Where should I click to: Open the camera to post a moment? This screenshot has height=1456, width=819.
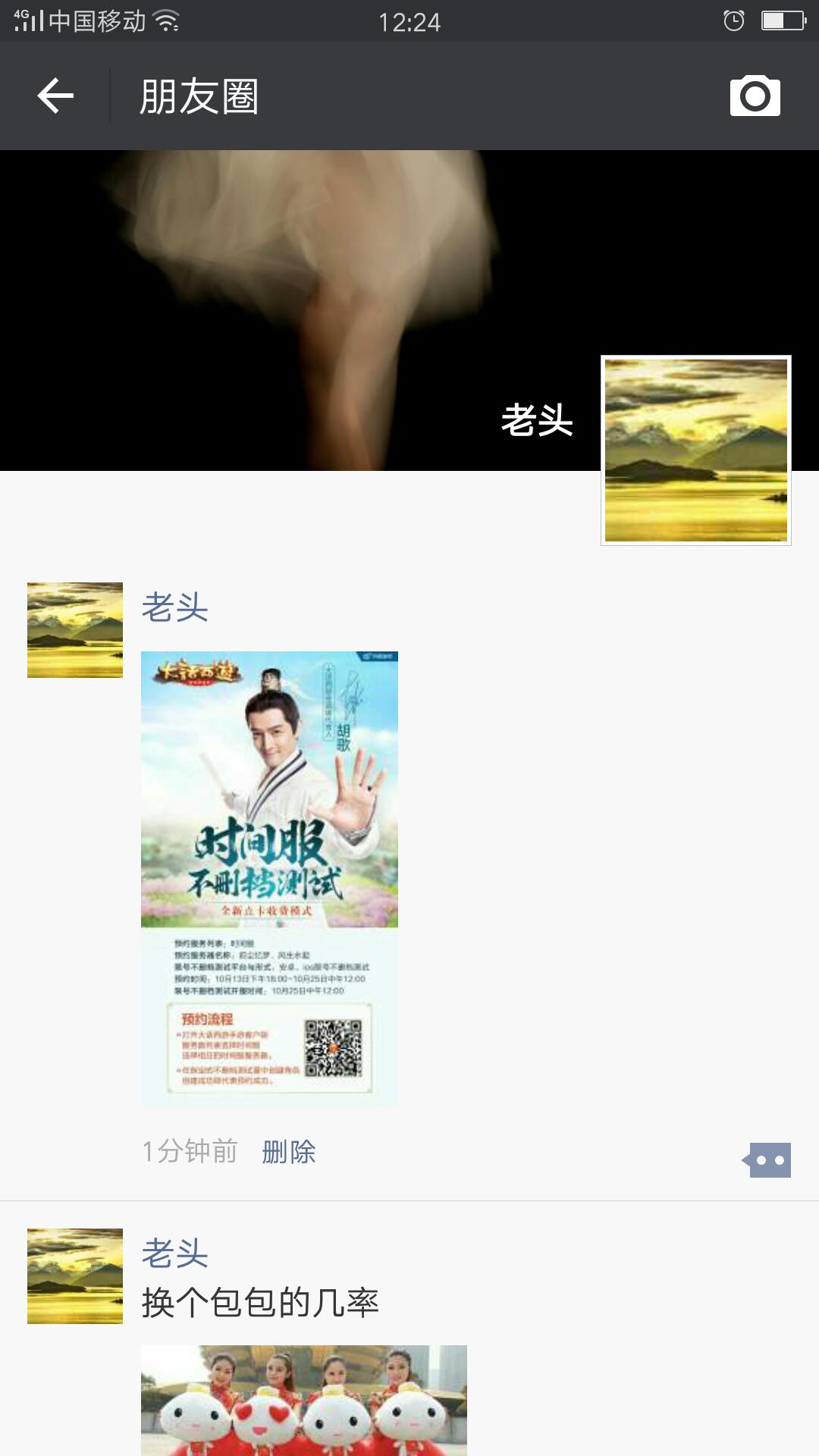coord(755,96)
